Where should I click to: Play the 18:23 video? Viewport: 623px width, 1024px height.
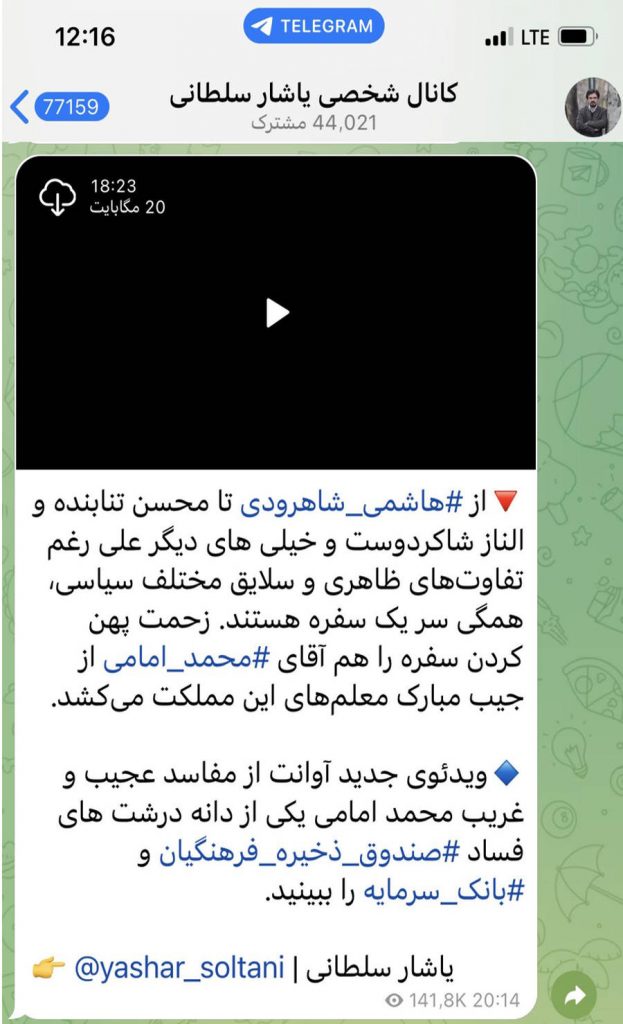click(277, 313)
